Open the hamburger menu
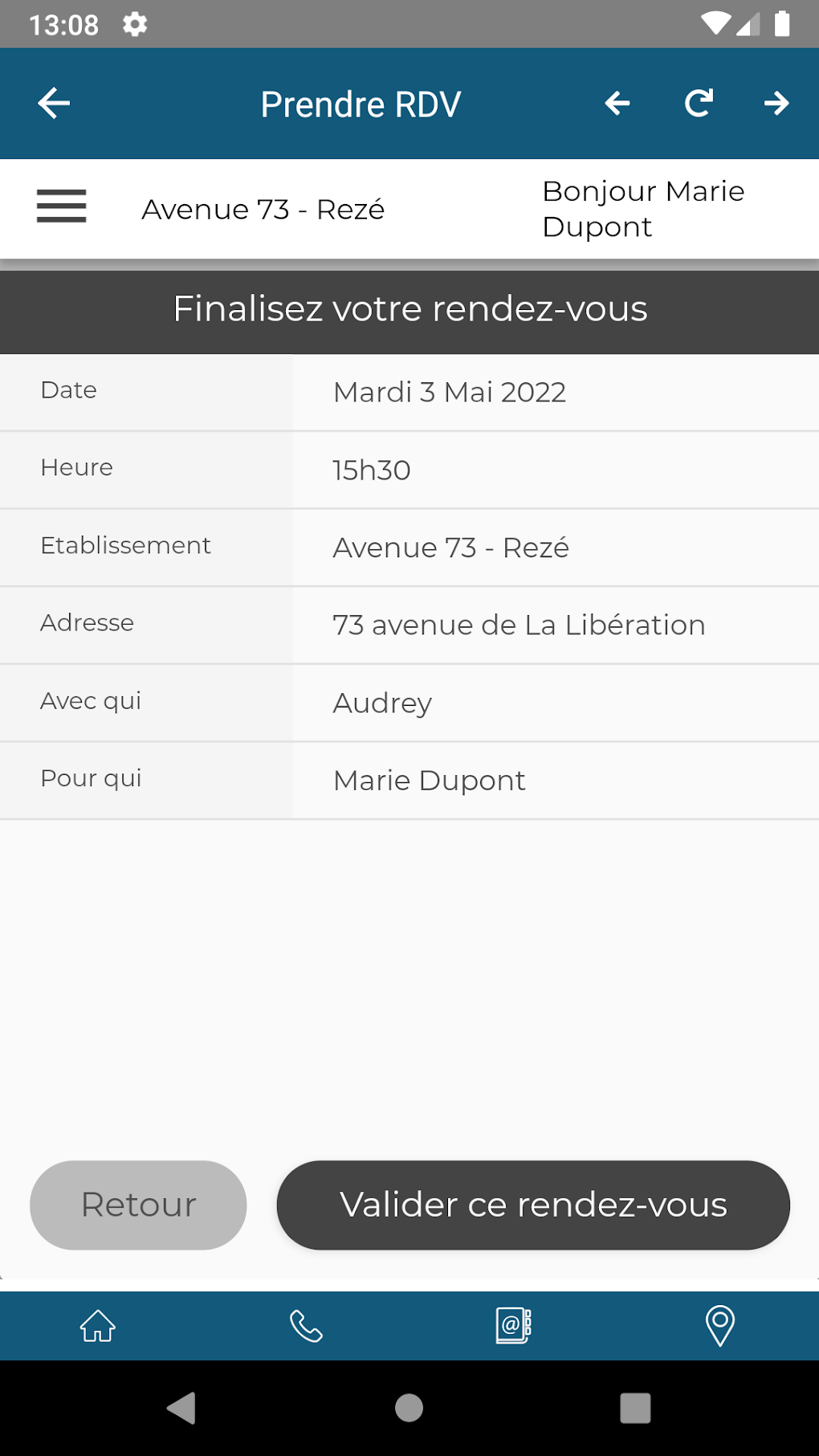819x1456 pixels. coord(62,206)
